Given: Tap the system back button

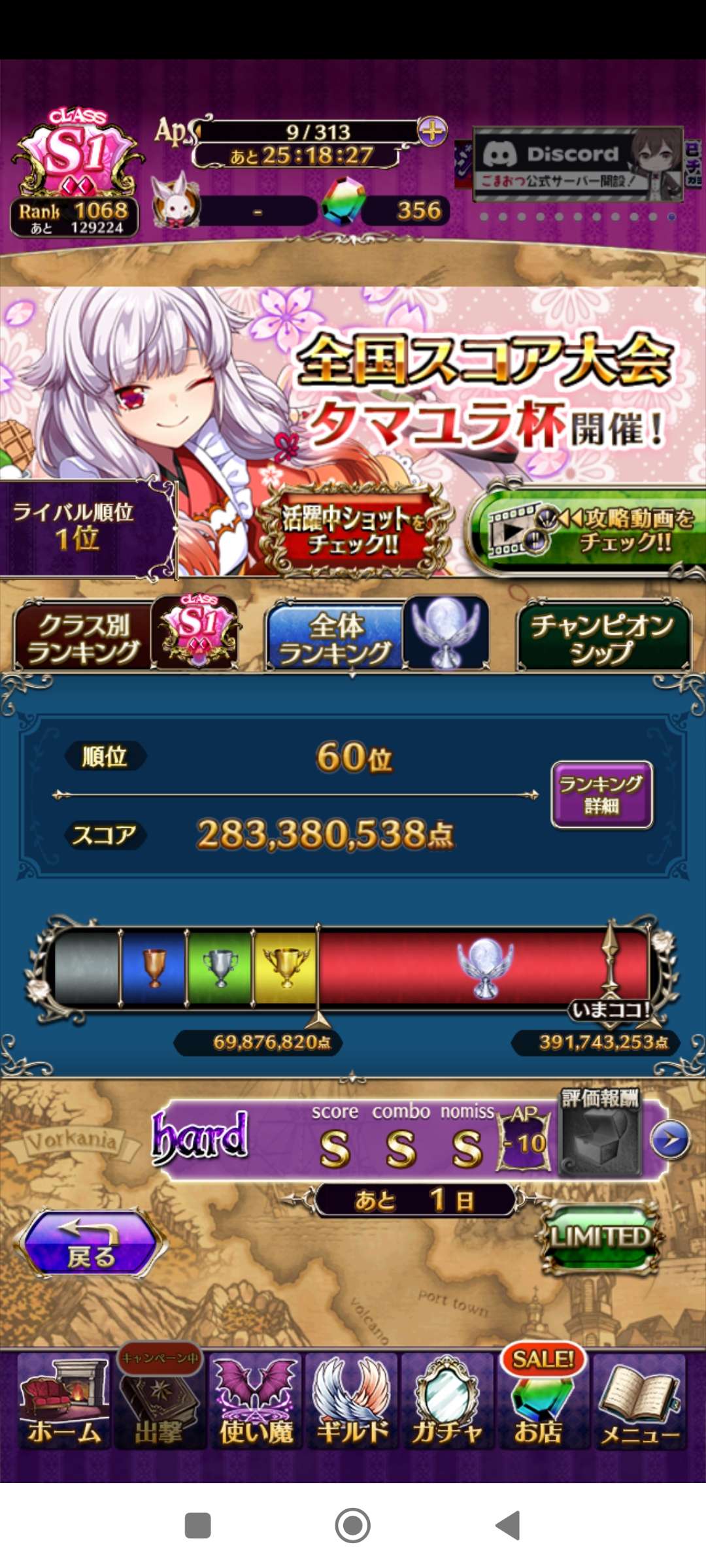Looking at the screenshot, I should point(508,1526).
